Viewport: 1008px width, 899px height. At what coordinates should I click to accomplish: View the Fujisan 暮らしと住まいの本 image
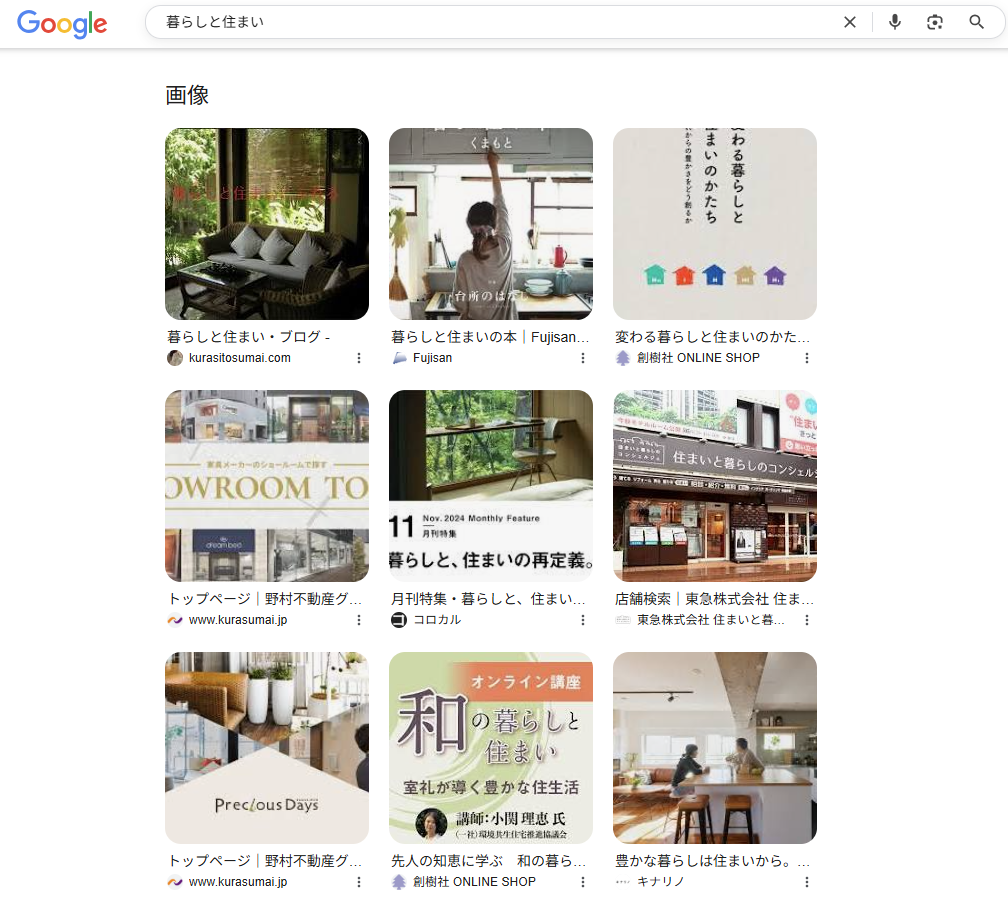tap(490, 224)
